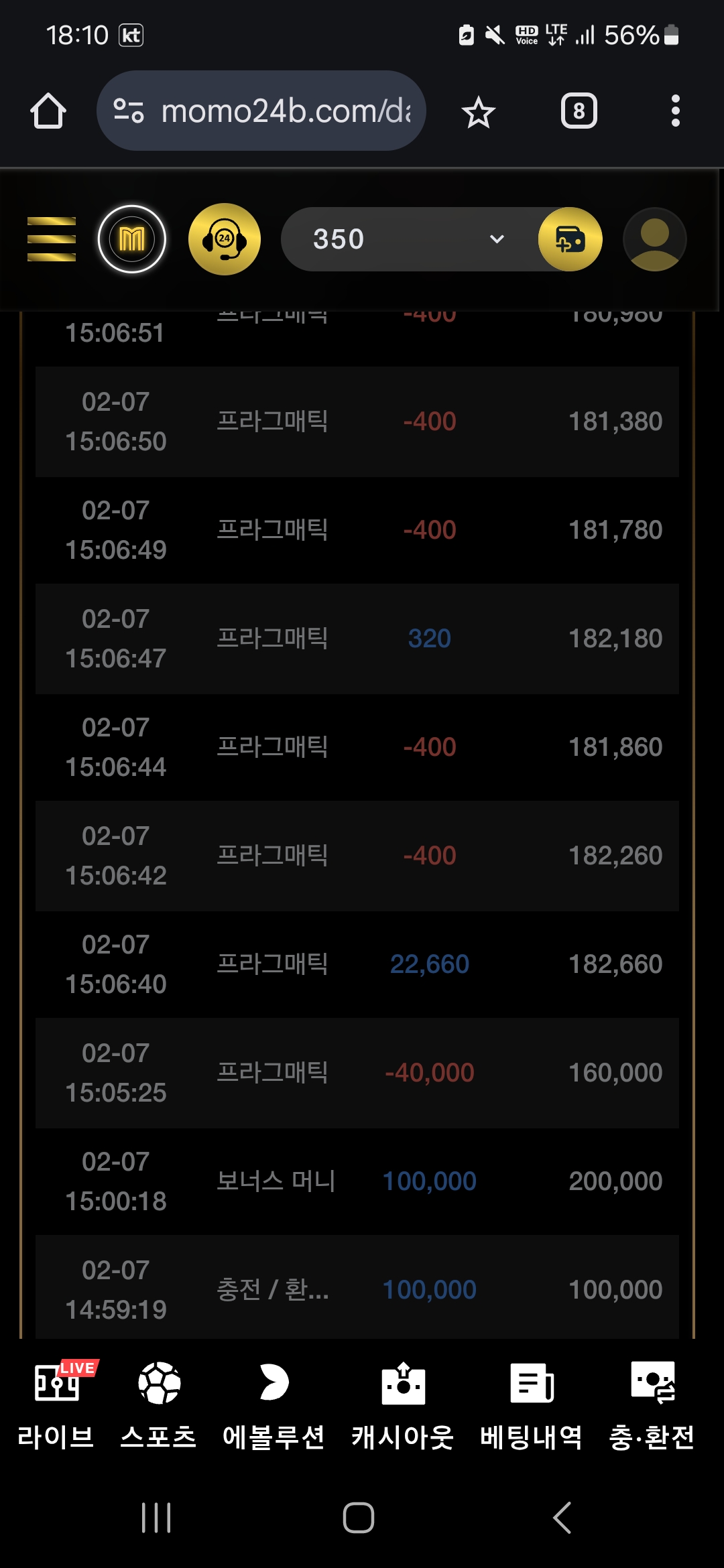The width and height of the screenshot is (724, 1568).
Task: Open the browser tab switcher showing 8
Action: pos(579,111)
